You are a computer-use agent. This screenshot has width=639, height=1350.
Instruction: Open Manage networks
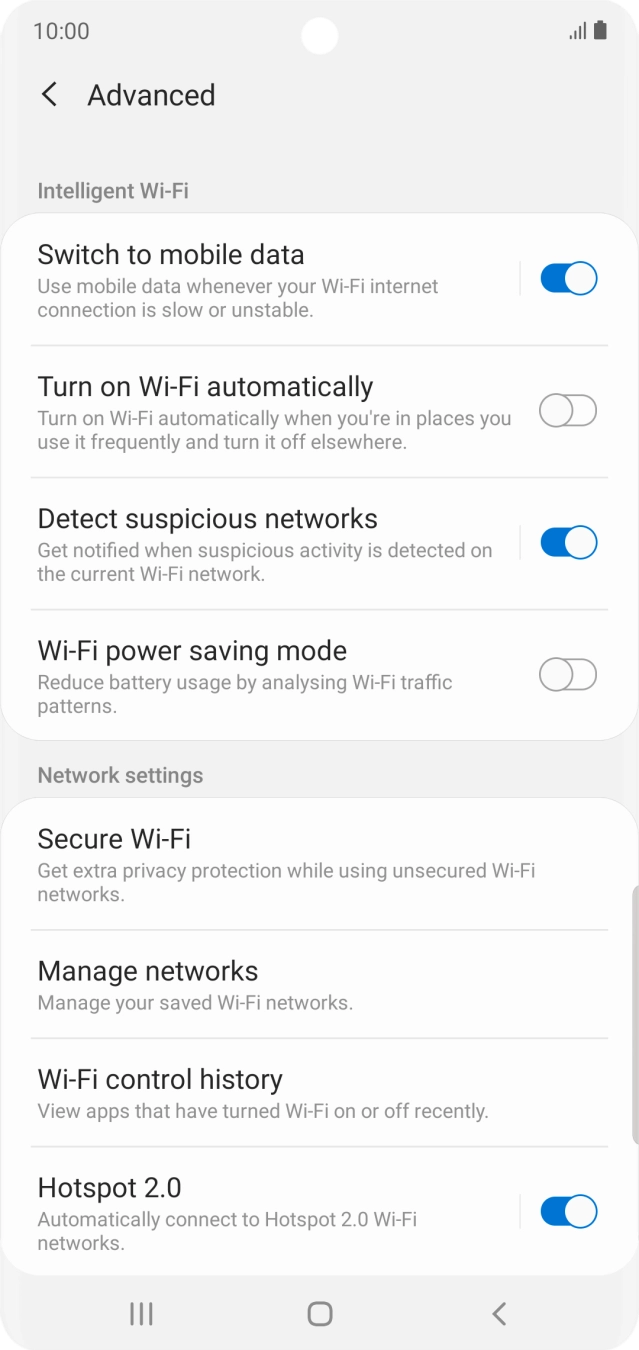(x=320, y=984)
